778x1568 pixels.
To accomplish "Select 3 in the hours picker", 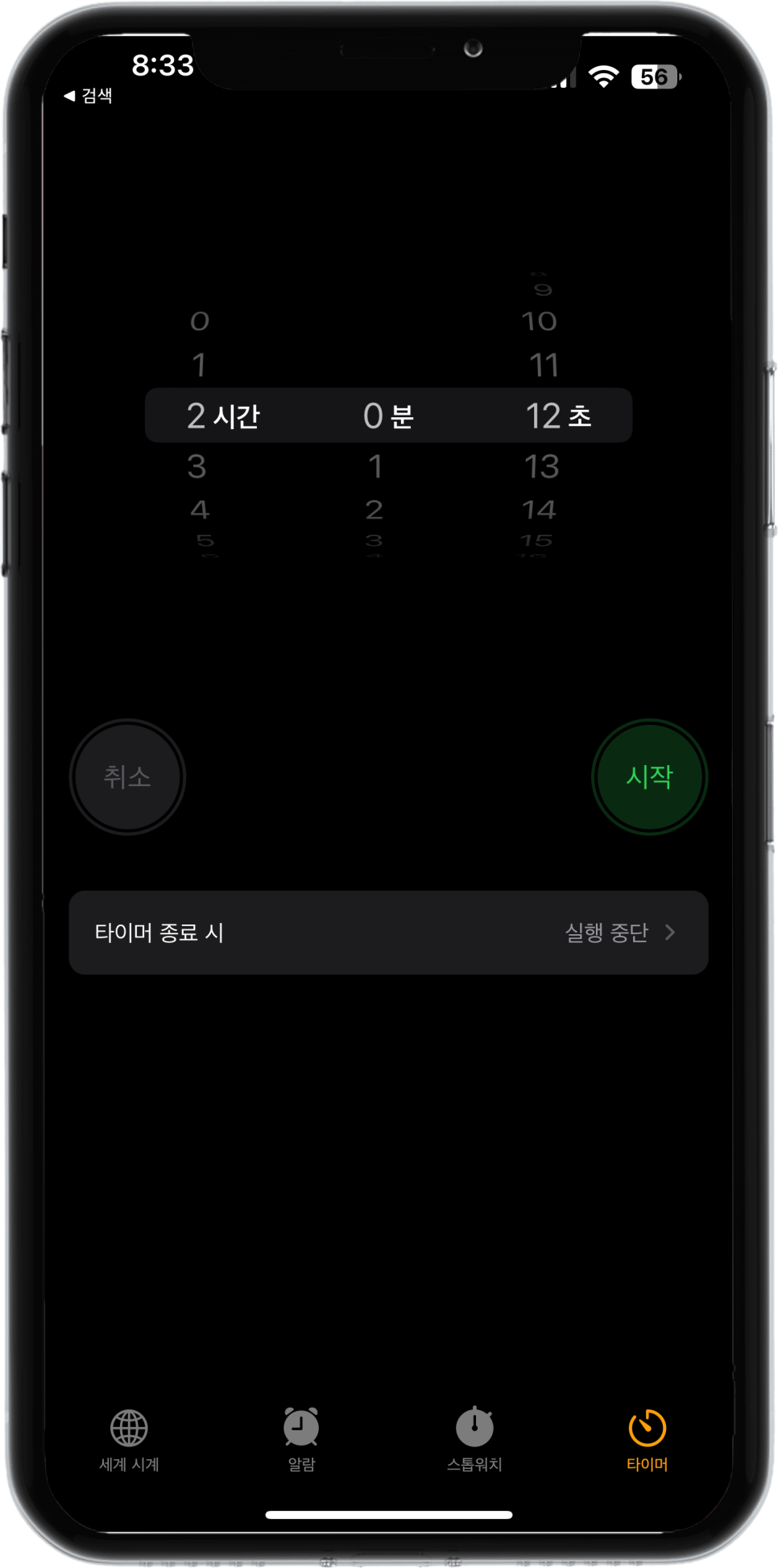I will pyautogui.click(x=197, y=466).
